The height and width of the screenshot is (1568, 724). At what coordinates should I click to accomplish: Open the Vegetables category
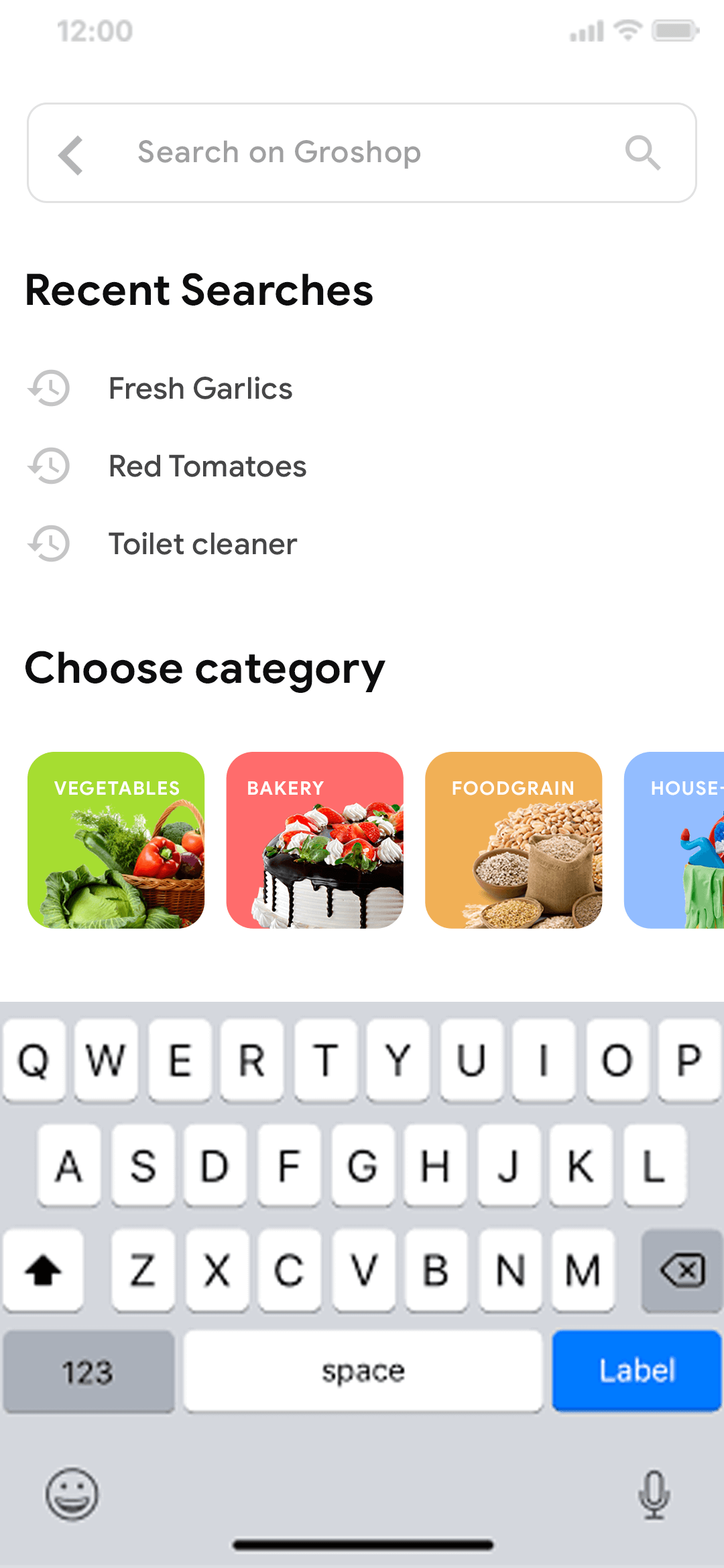tap(116, 840)
